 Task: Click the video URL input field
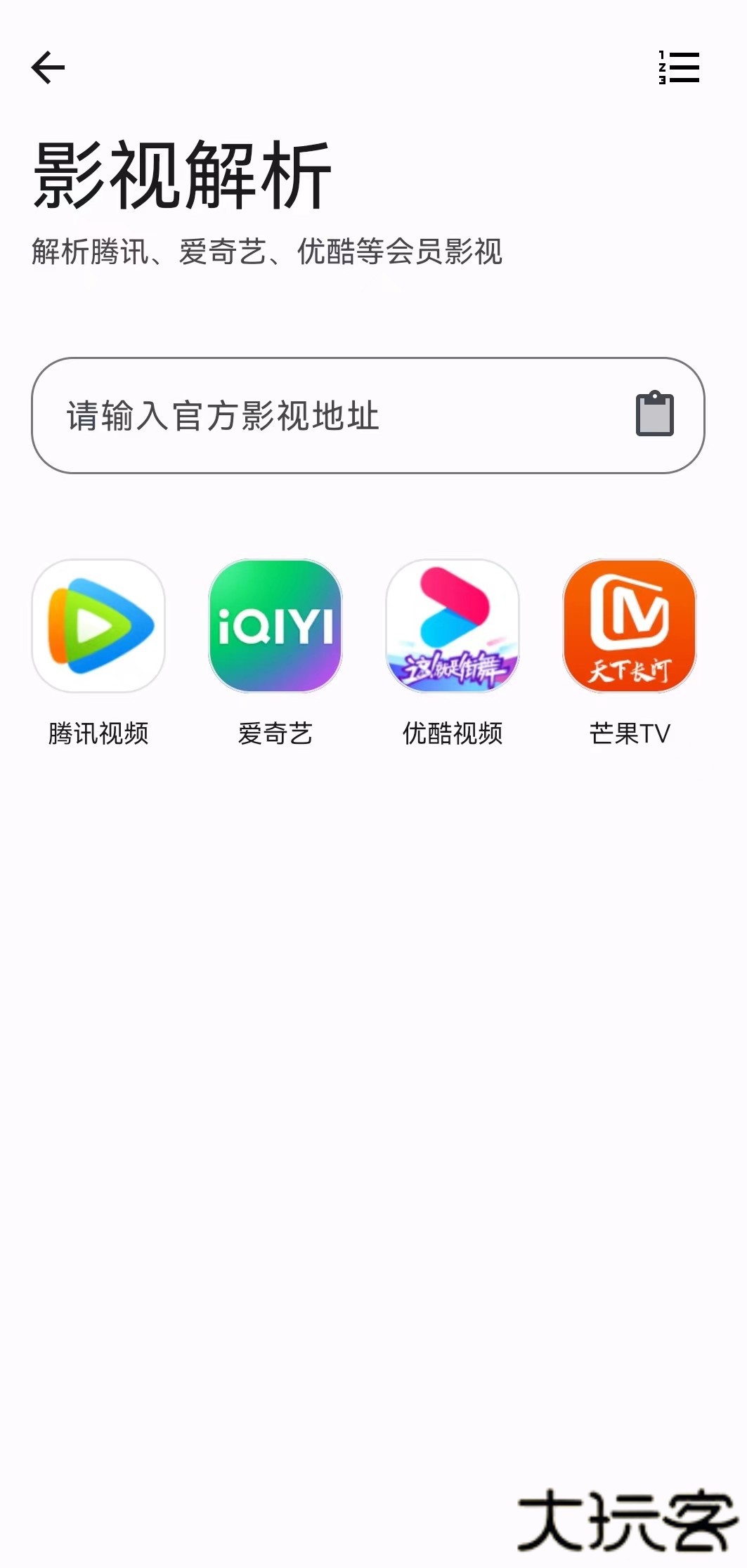(x=316, y=416)
